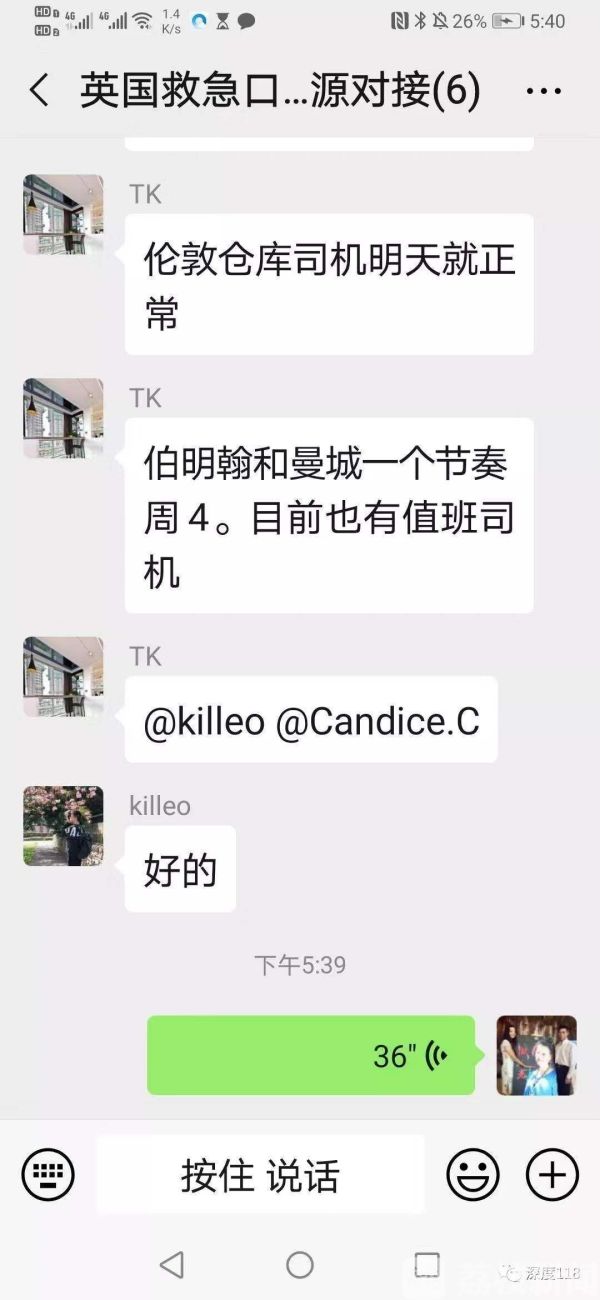Go back from the group chat

point(38,91)
